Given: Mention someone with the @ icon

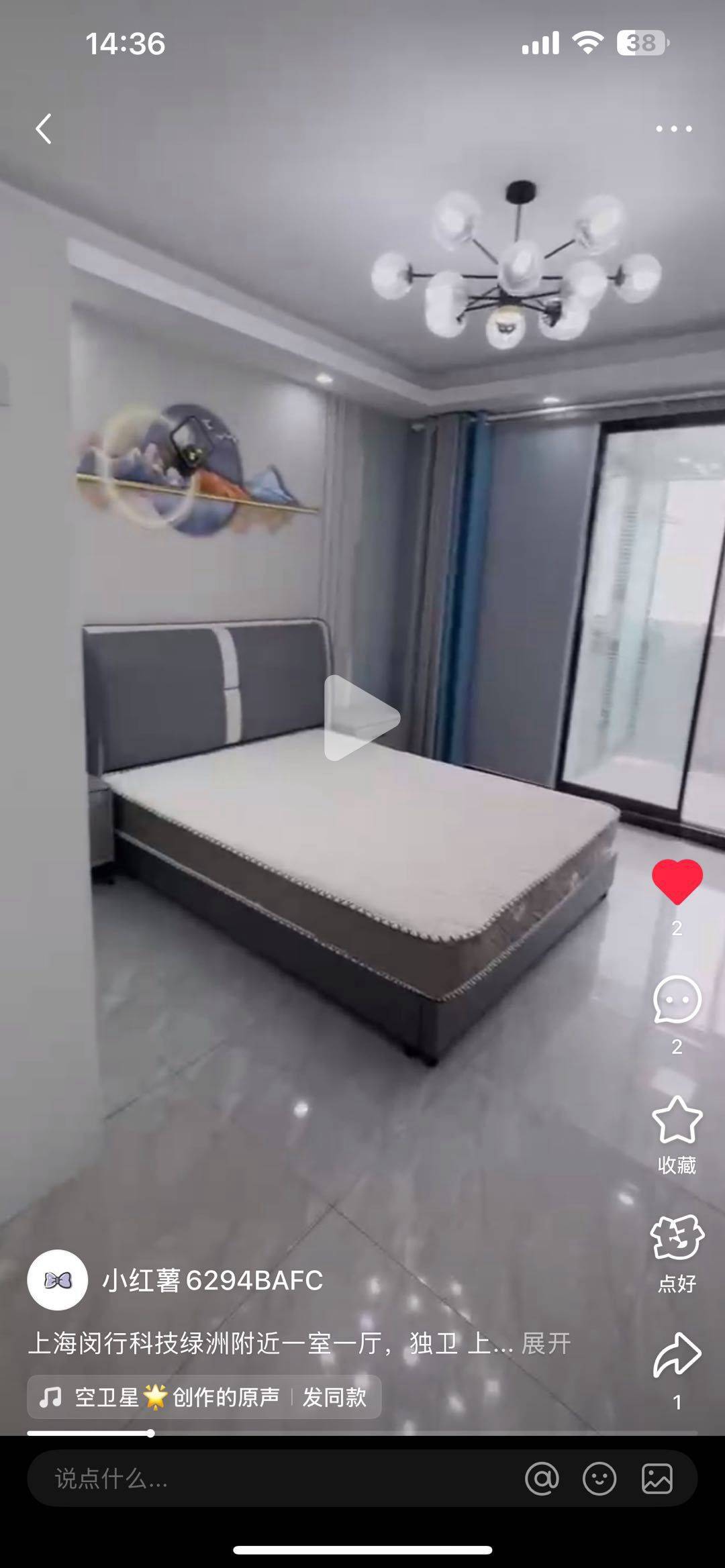Looking at the screenshot, I should [542, 1479].
